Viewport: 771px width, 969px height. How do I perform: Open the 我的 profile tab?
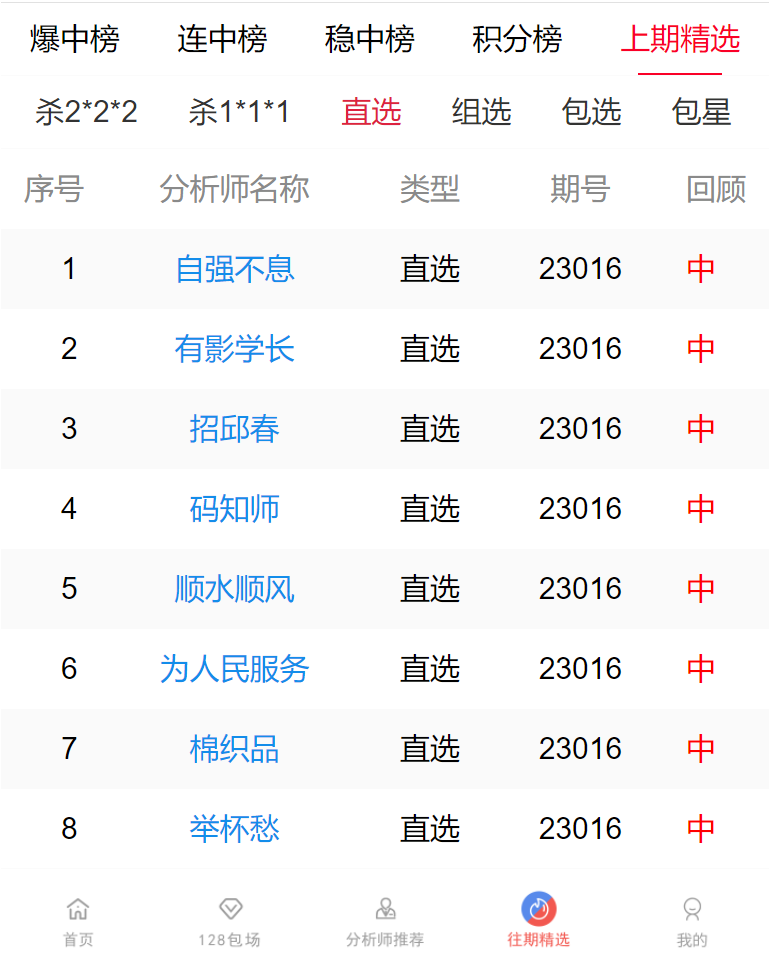click(692, 922)
